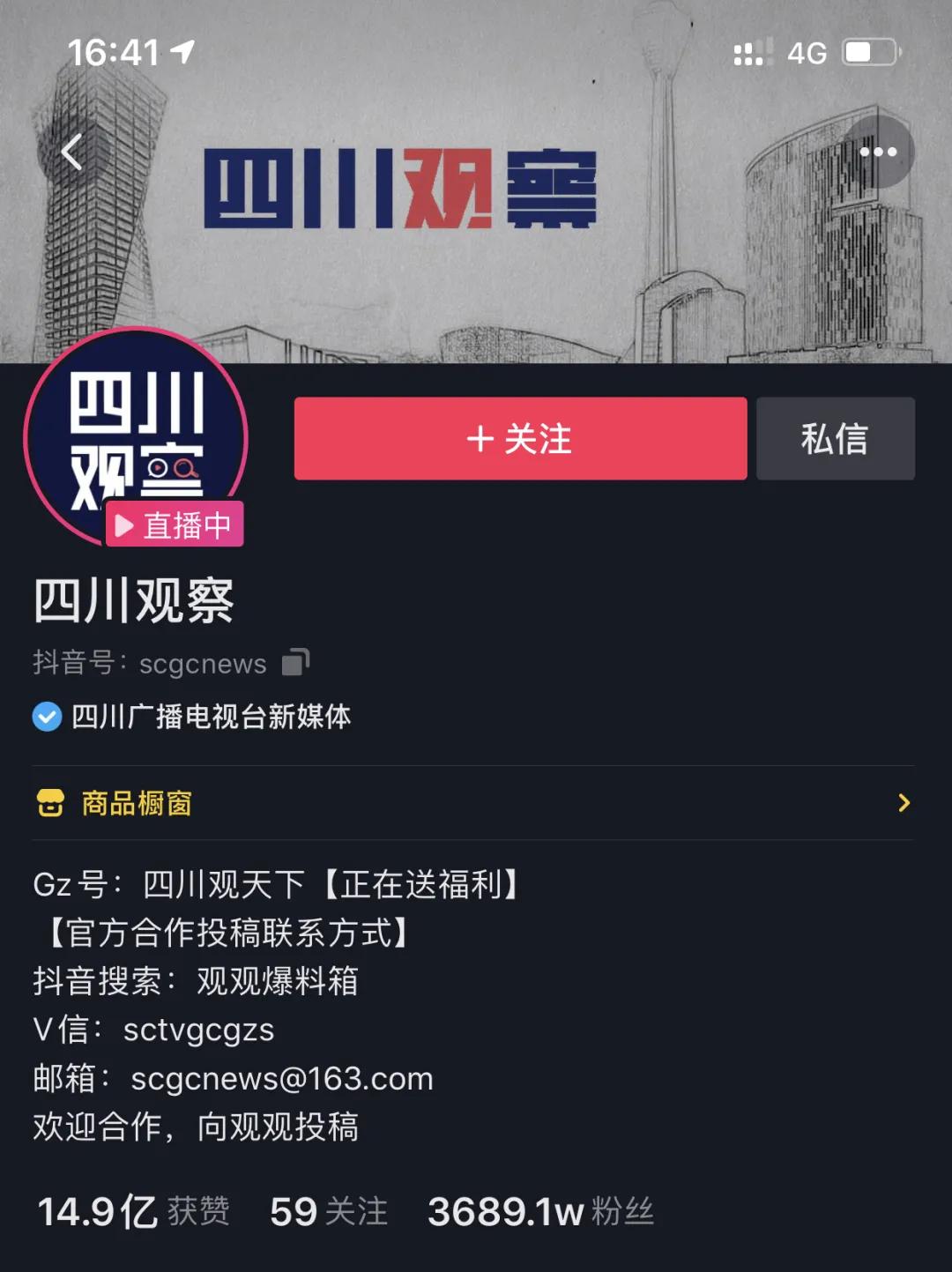View the 59 关注 following list
This screenshot has width=952, height=1272.
tap(328, 1212)
